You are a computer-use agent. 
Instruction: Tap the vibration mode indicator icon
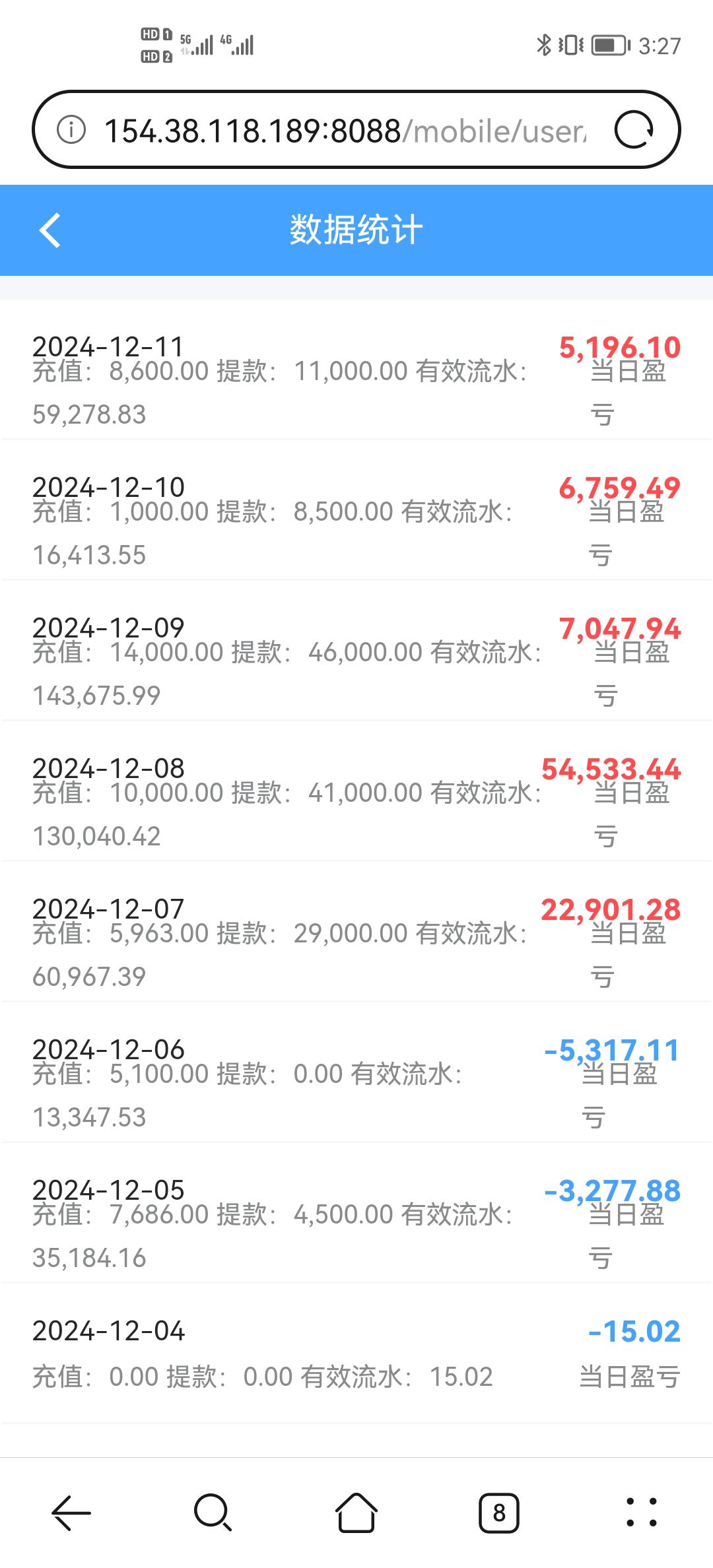tap(572, 45)
